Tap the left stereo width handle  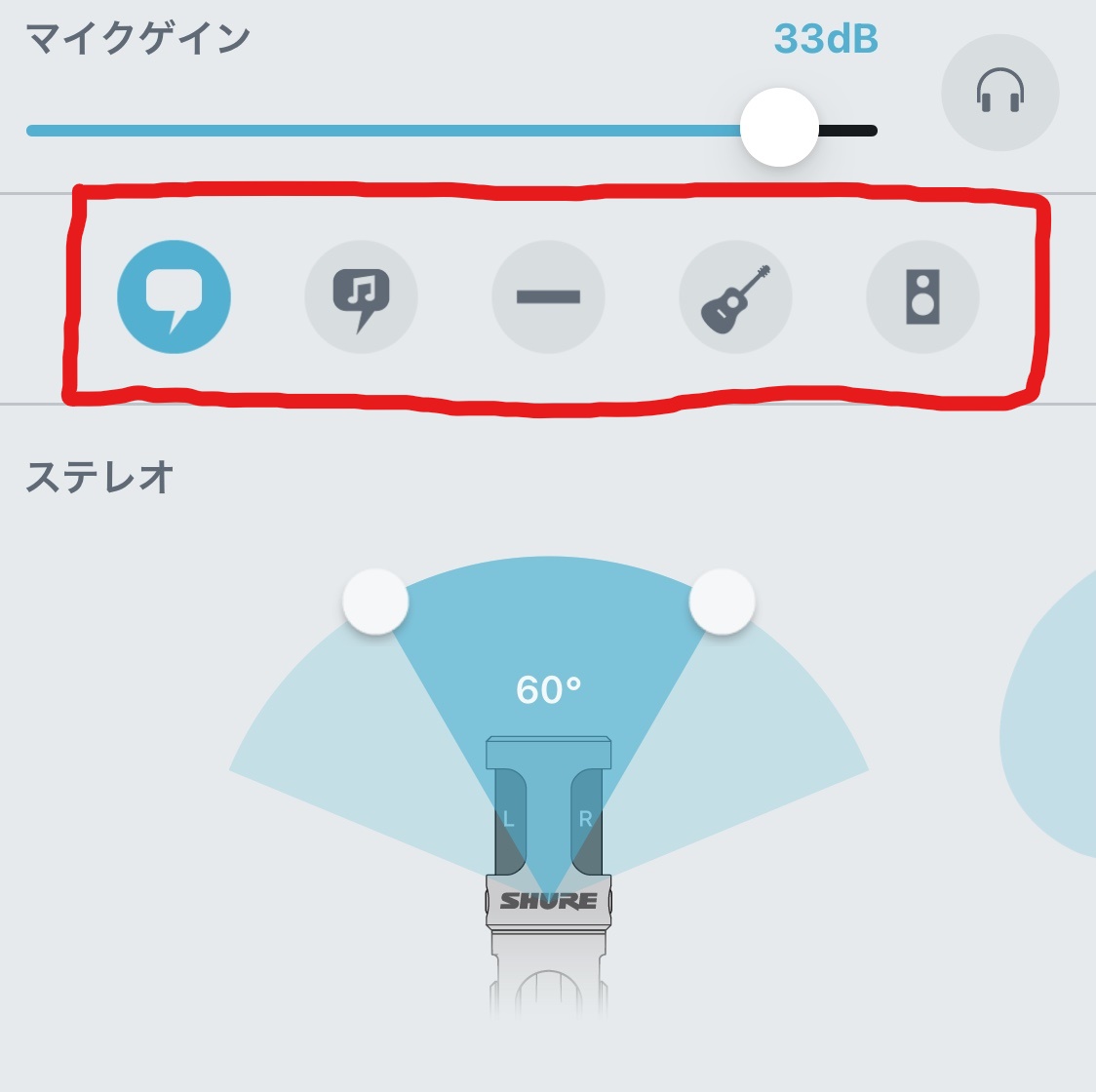coord(375,602)
